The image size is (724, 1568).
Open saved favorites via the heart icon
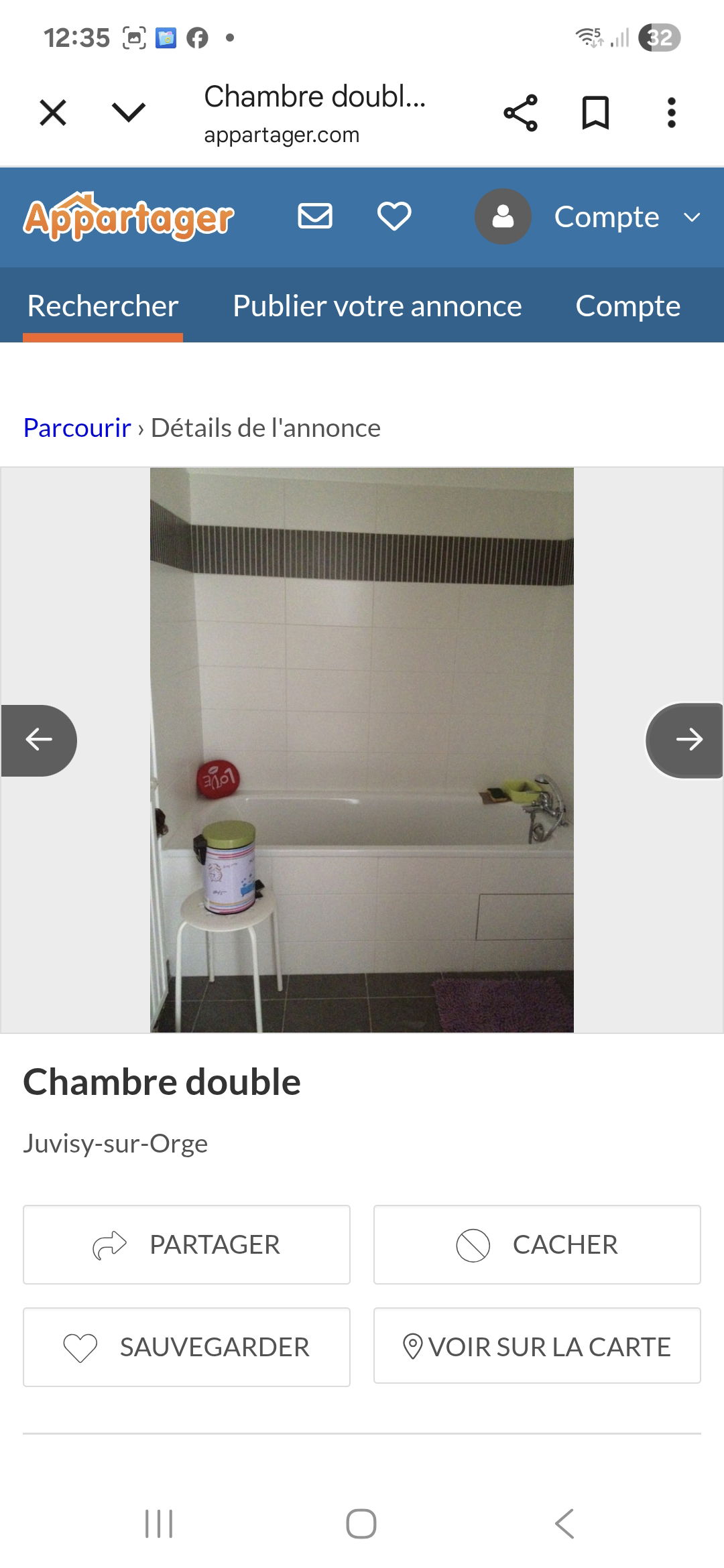click(394, 216)
